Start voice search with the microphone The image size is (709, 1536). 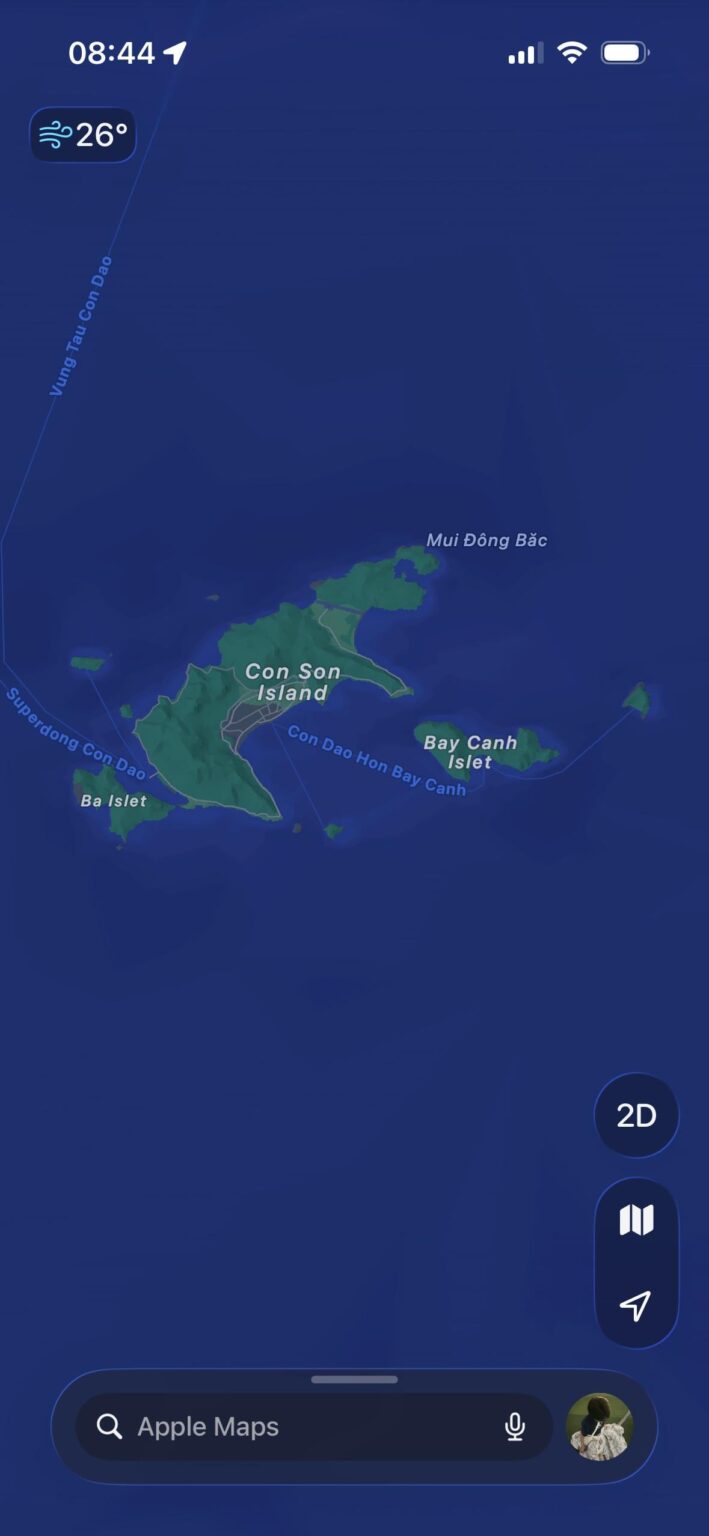pos(515,1427)
